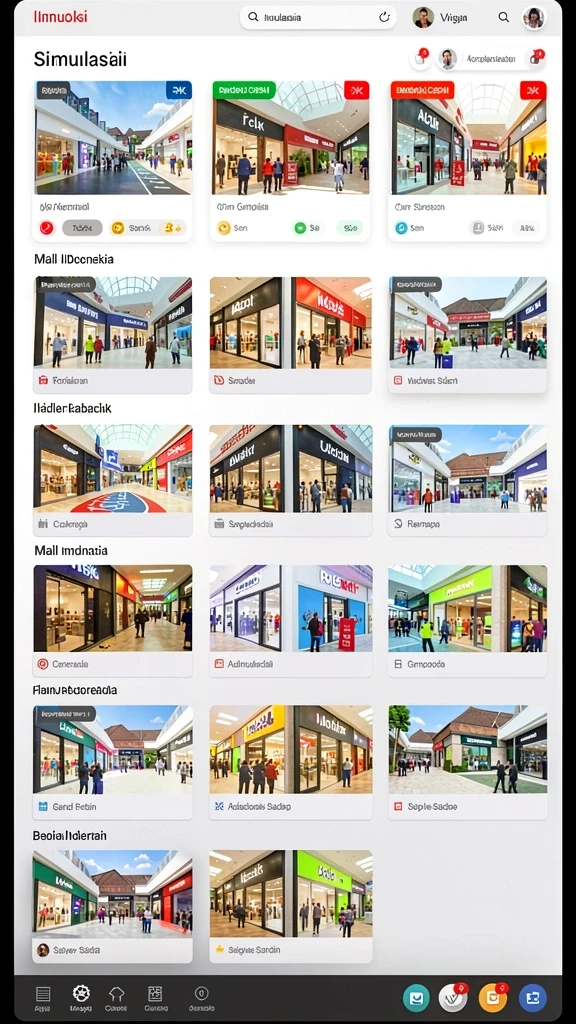The image size is (576, 1024).
Task: Select the list tab at bottom-left
Action: click(x=43, y=998)
